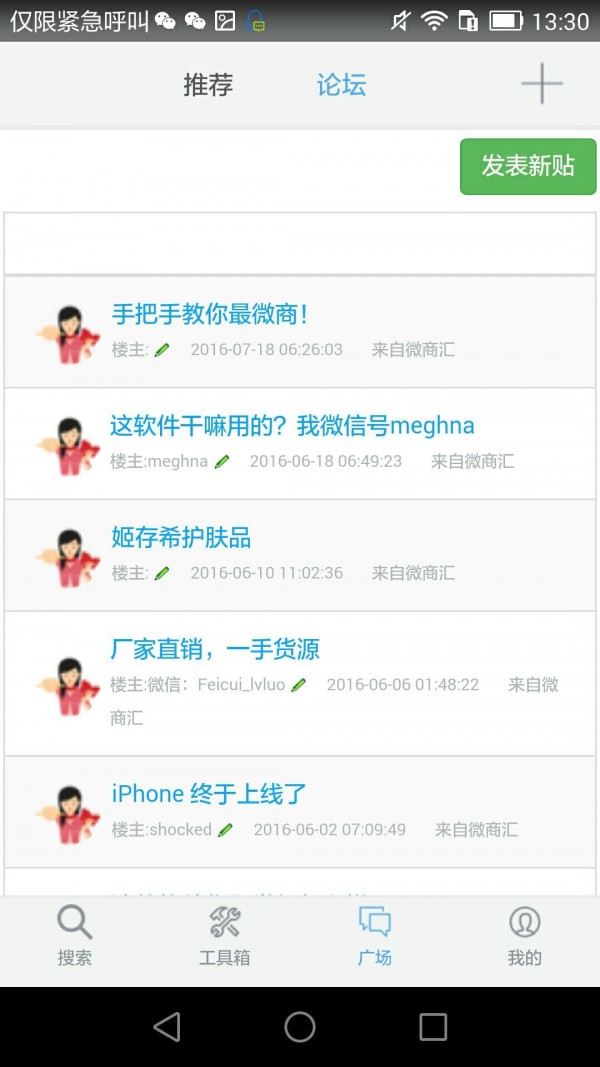Switch to the 论坛 tab

tap(341, 85)
